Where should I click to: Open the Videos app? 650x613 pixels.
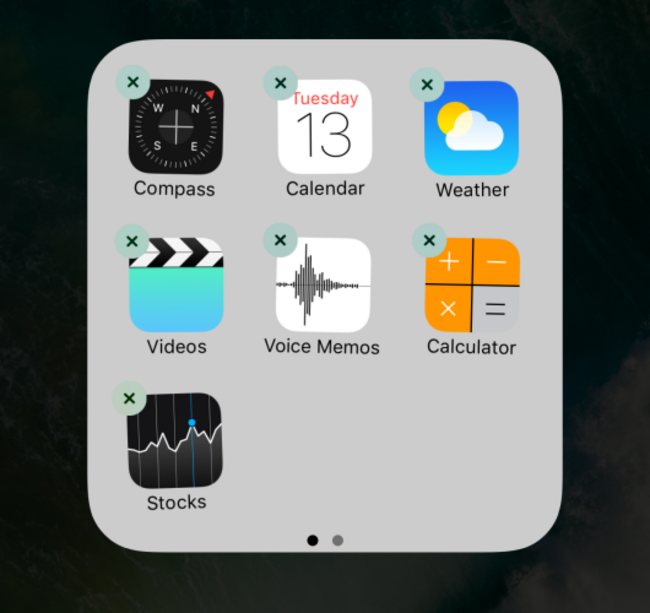pyautogui.click(x=176, y=285)
